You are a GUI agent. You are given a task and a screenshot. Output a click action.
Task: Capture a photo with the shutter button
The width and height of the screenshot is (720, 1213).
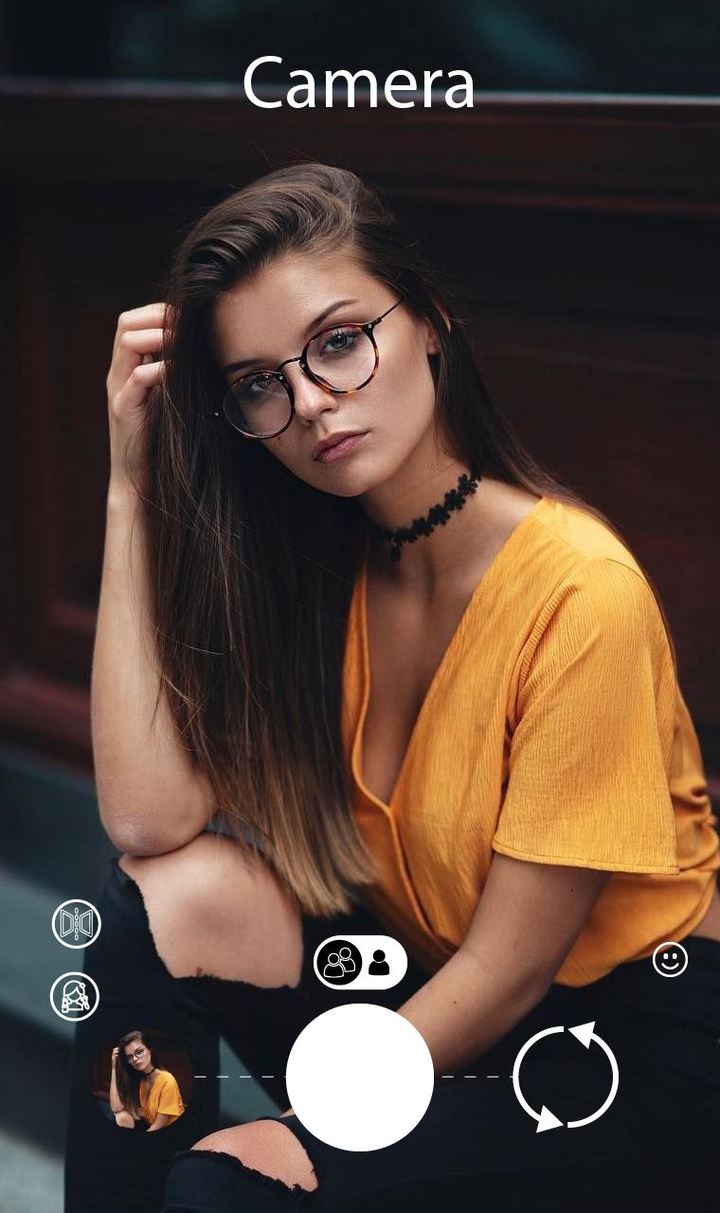(360, 1077)
